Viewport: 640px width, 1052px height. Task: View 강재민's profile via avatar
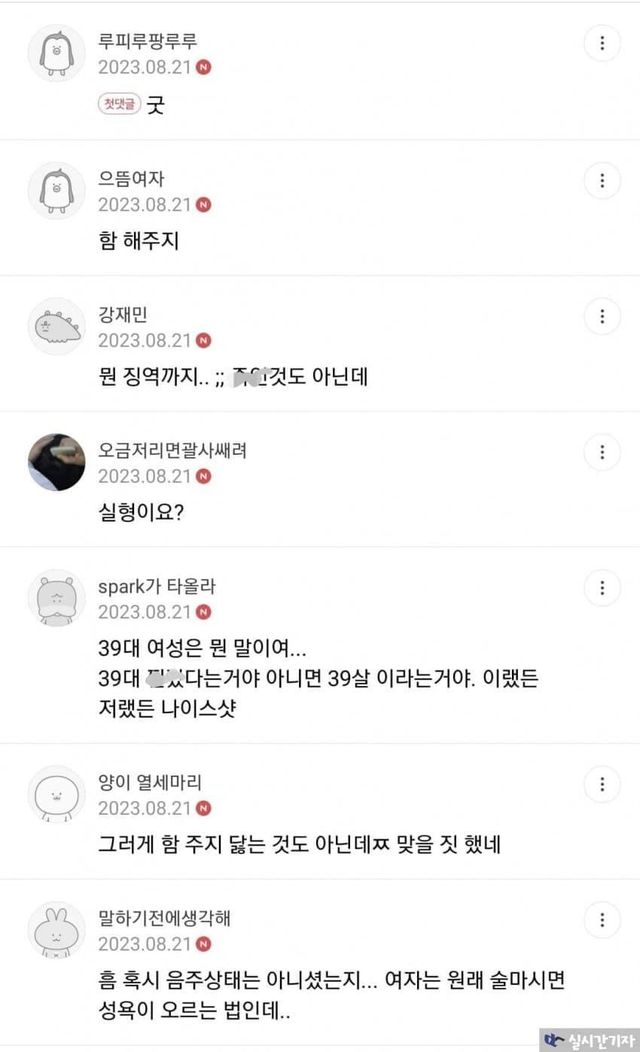[x=56, y=326]
